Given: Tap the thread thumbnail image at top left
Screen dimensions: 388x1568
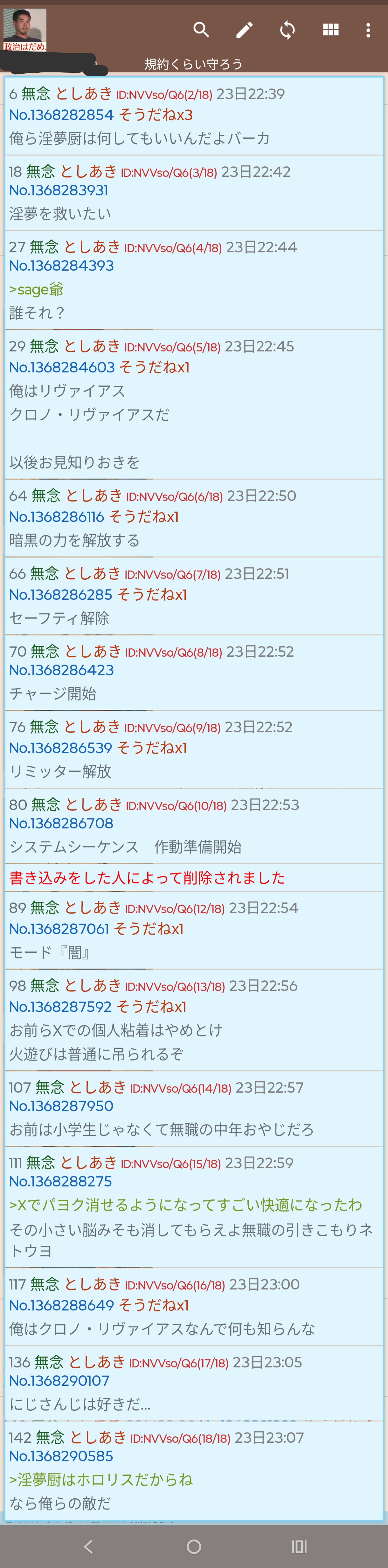Looking at the screenshot, I should (x=25, y=29).
